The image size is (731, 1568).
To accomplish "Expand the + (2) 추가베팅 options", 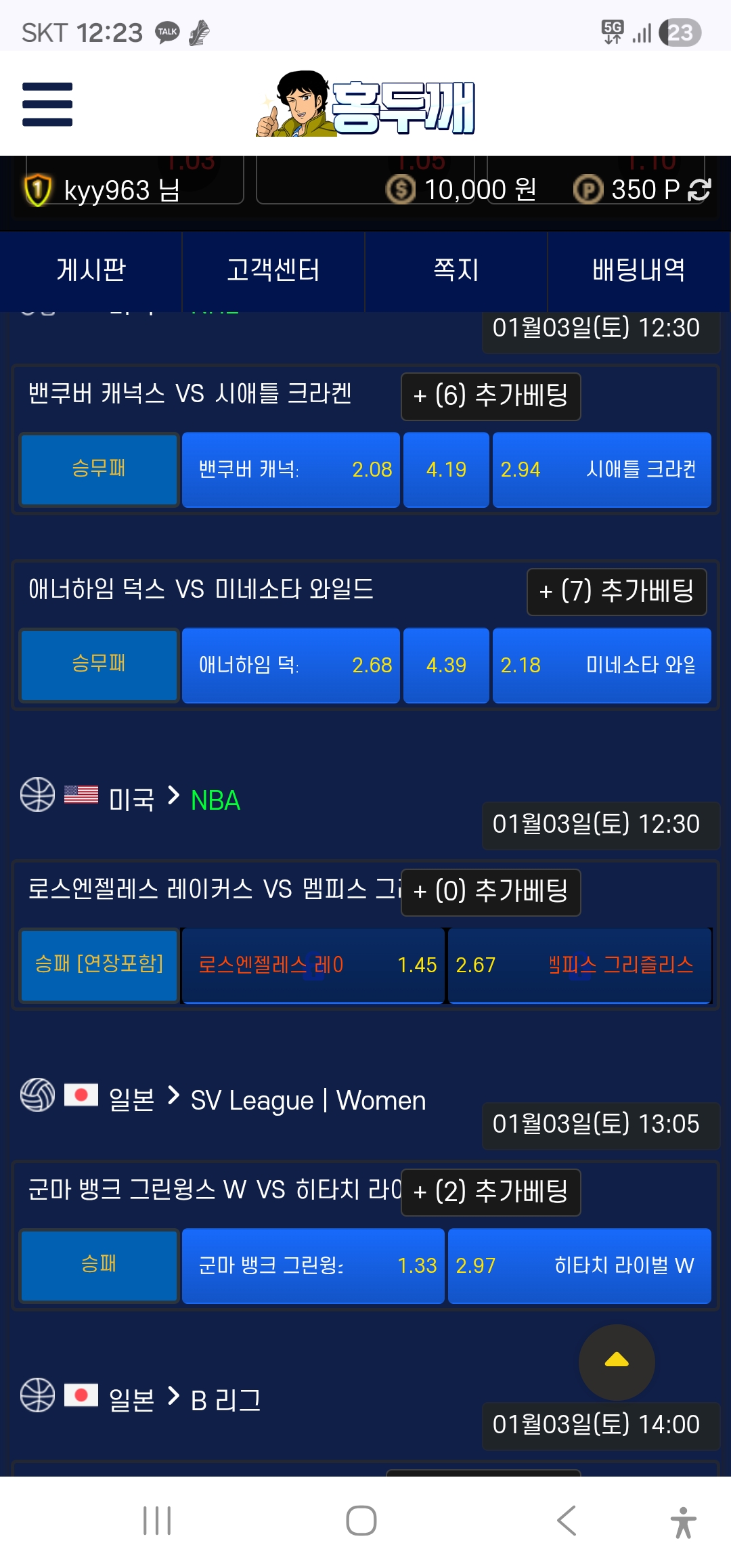I will coord(491,1192).
